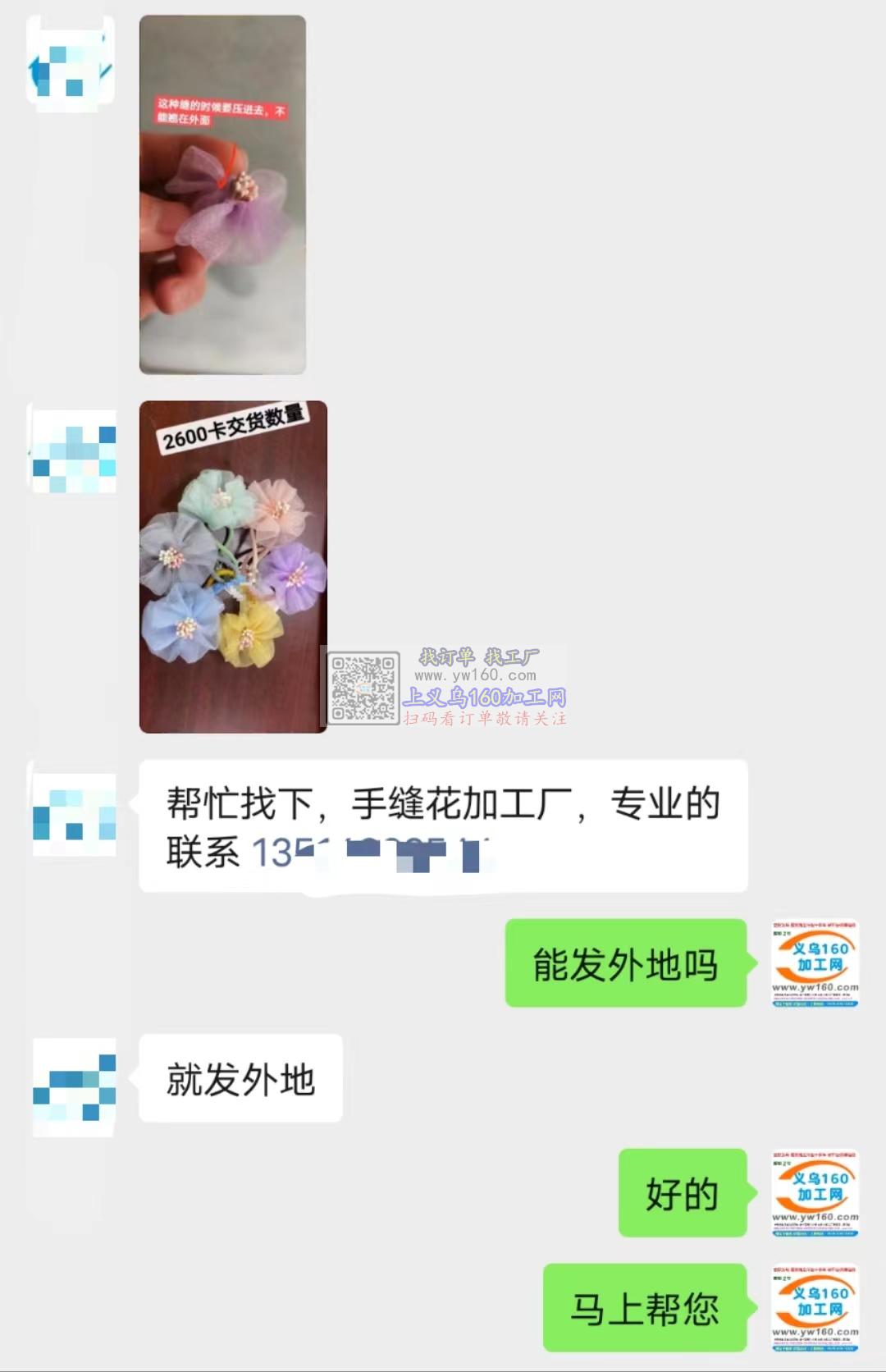Open the 义乌160加工网 avatar beside 能发外地吗
Screen dimensions: 886x1372
pos(815,963)
